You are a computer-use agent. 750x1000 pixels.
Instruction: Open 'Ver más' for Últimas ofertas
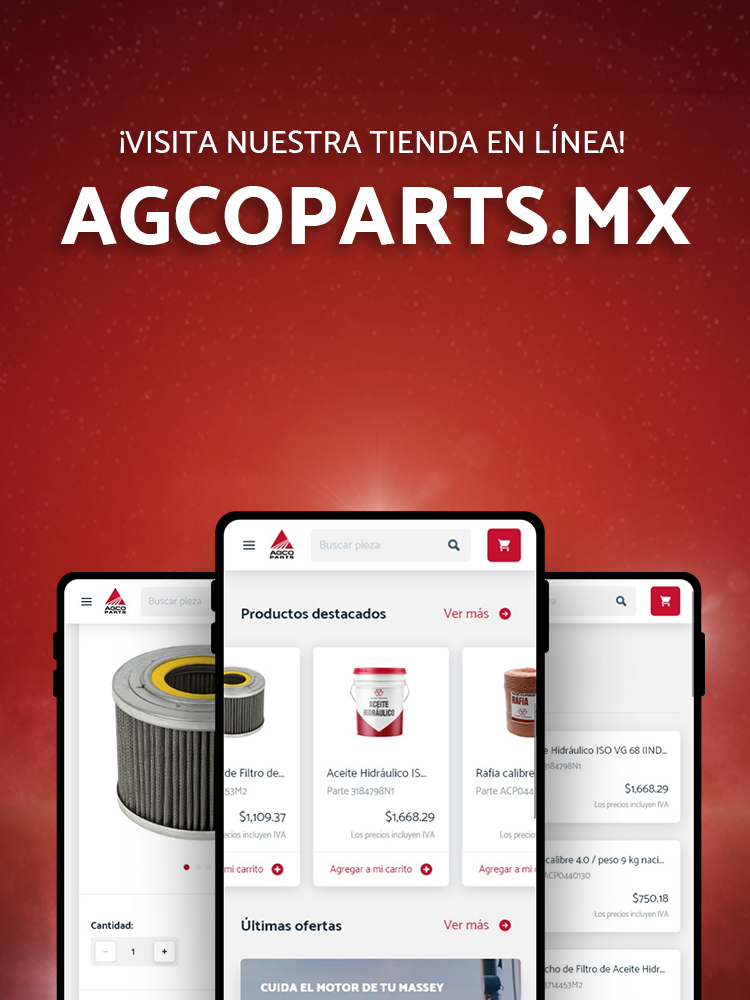point(477,925)
